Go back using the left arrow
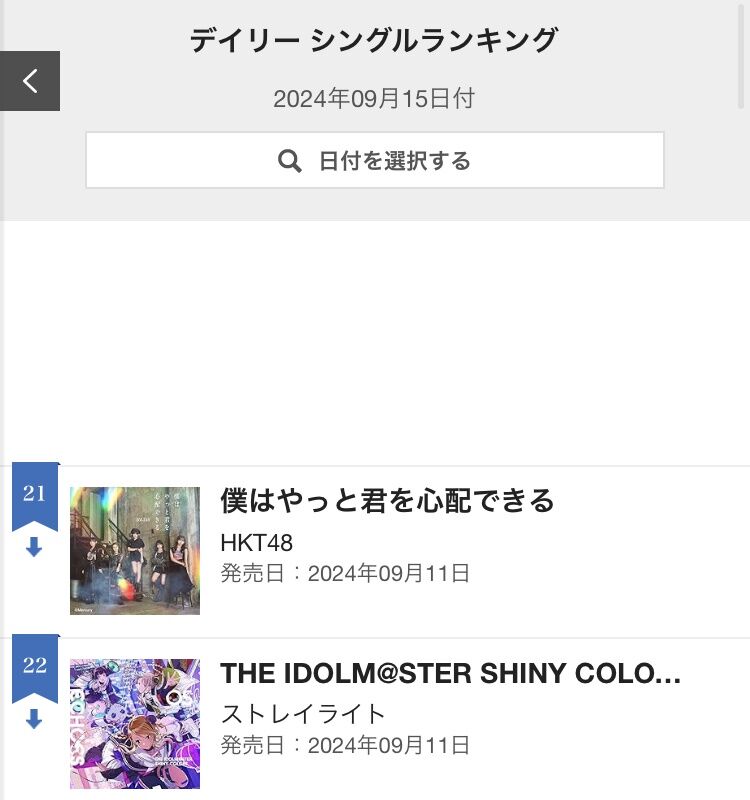 pyautogui.click(x=30, y=81)
